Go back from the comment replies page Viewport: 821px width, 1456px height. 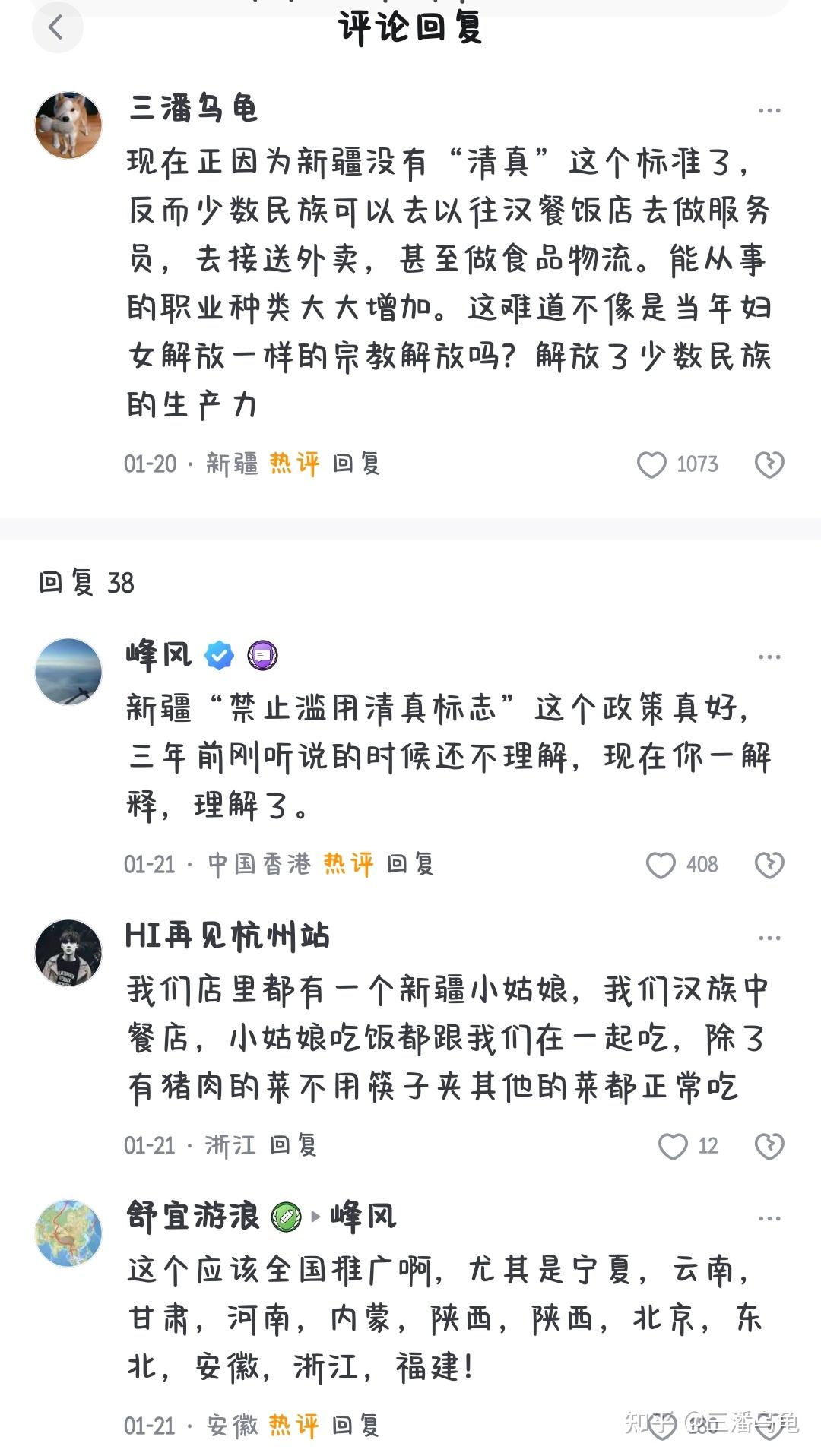(x=56, y=28)
